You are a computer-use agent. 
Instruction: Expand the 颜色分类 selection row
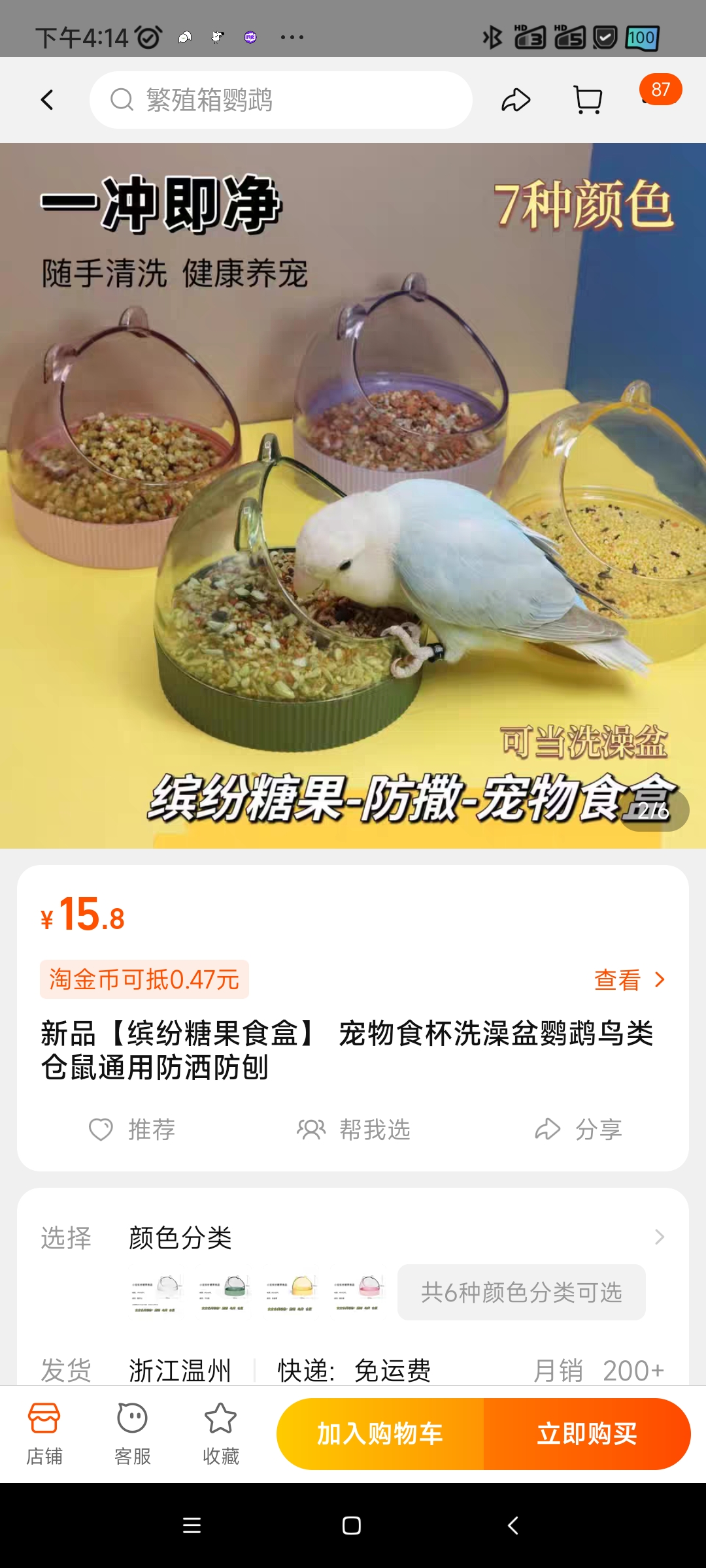click(659, 1237)
